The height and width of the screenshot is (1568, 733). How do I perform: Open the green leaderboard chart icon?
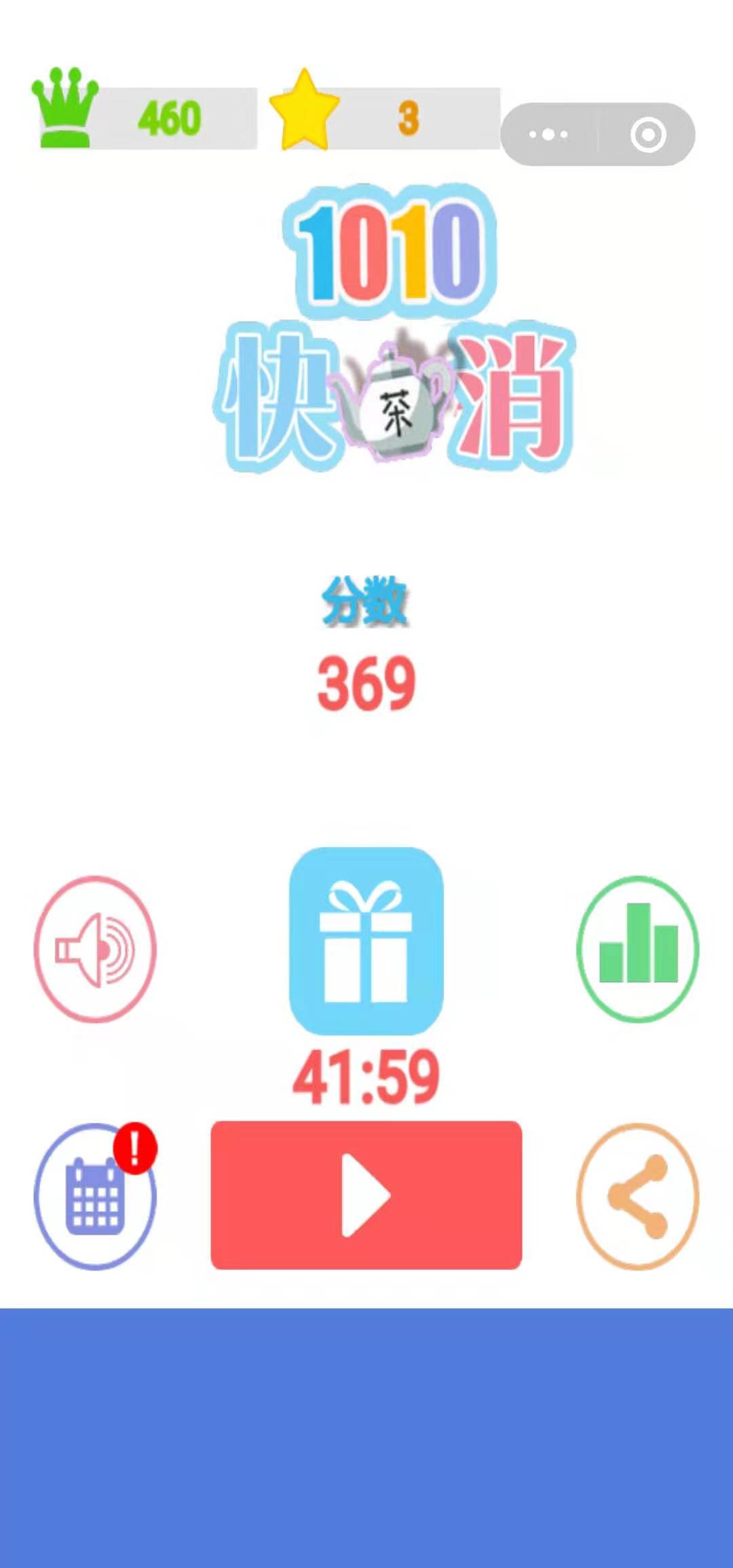tap(637, 949)
